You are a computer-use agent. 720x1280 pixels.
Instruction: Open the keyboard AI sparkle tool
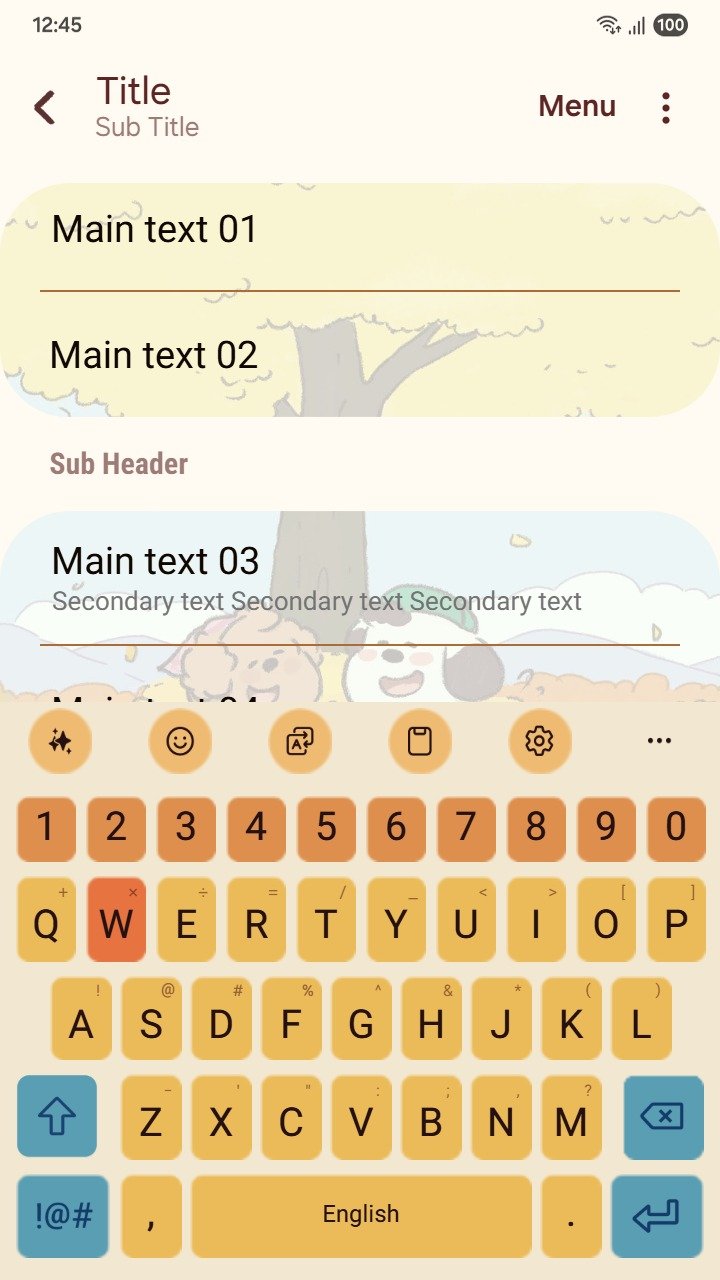(60, 741)
